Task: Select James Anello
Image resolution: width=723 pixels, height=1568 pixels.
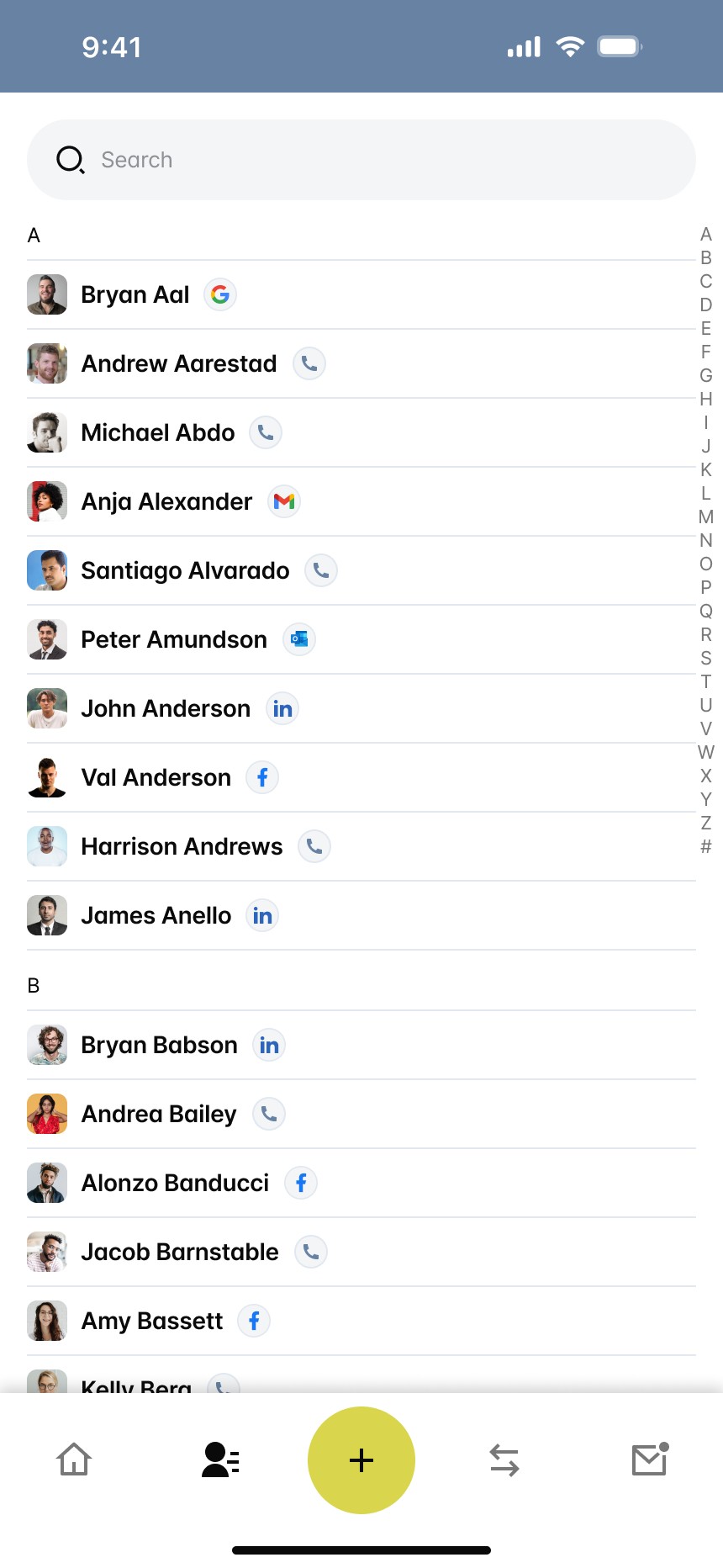Action: click(x=361, y=915)
